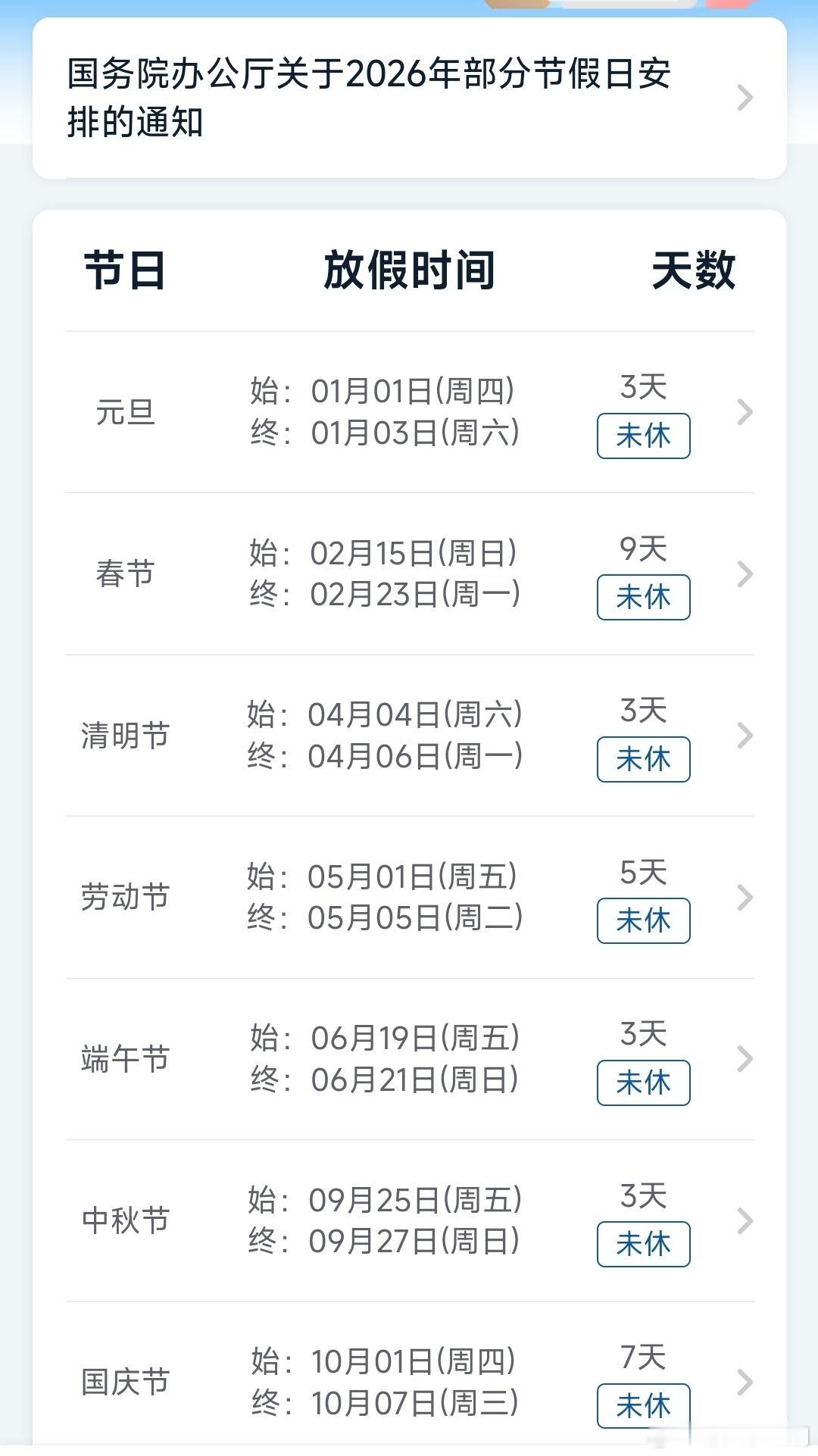This screenshot has width=818, height=1456.
Task: Open details arrow beside 清明节
Action: click(746, 735)
